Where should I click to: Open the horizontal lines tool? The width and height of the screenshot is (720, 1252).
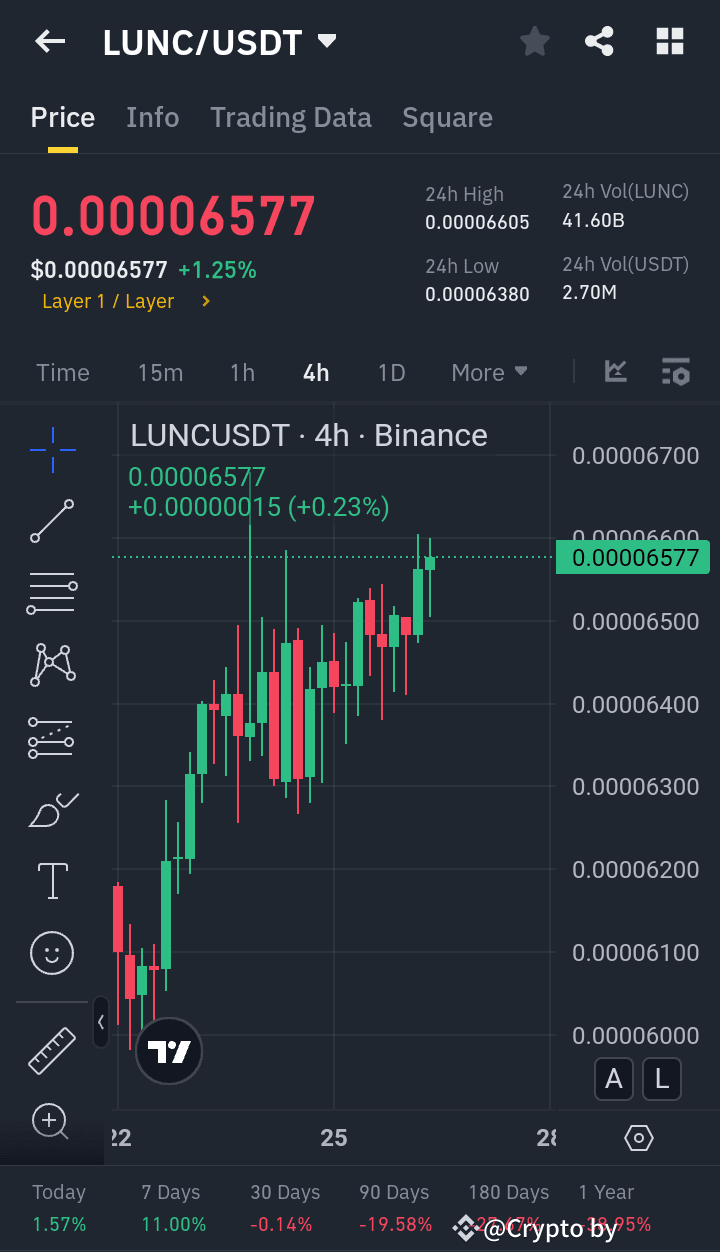coord(51,592)
